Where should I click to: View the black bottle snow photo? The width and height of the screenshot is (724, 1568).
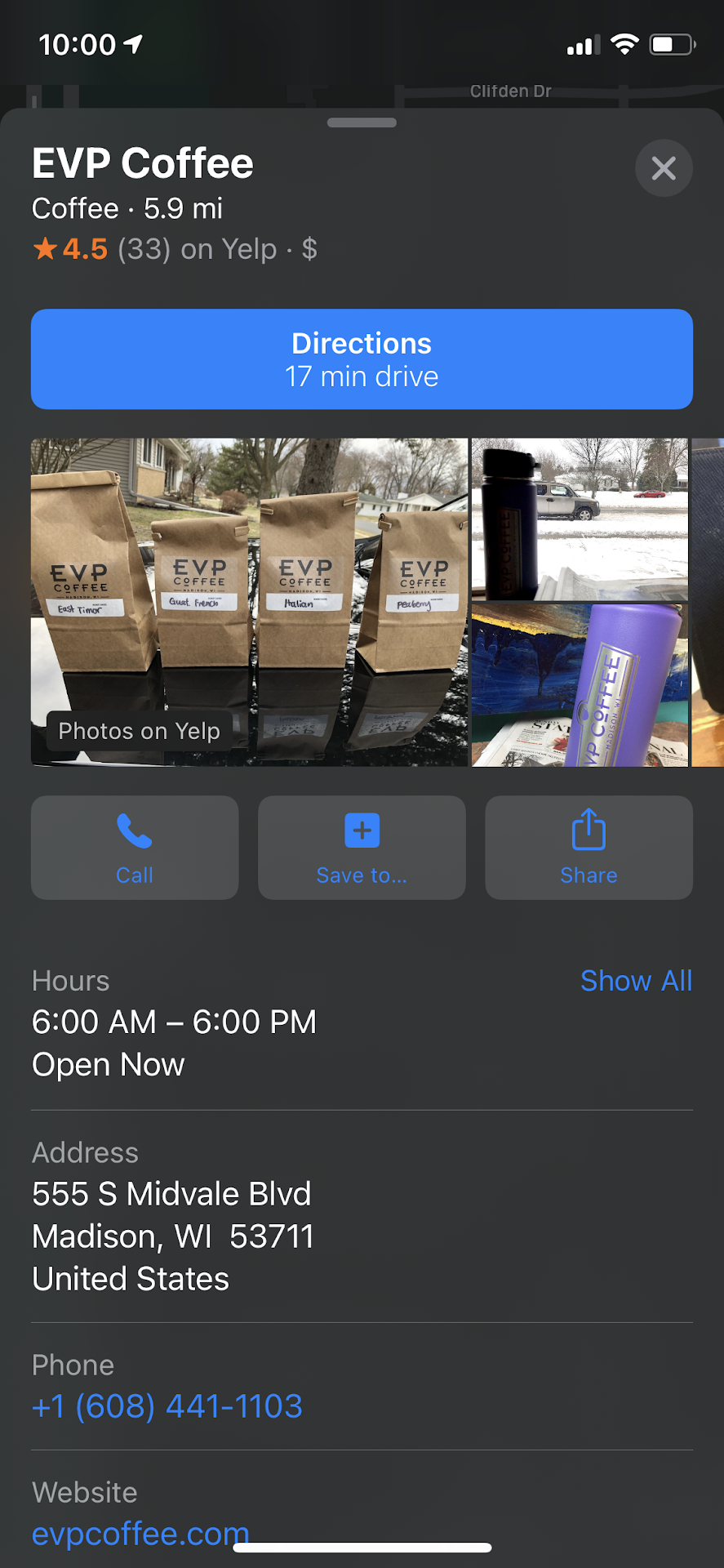[x=580, y=519]
